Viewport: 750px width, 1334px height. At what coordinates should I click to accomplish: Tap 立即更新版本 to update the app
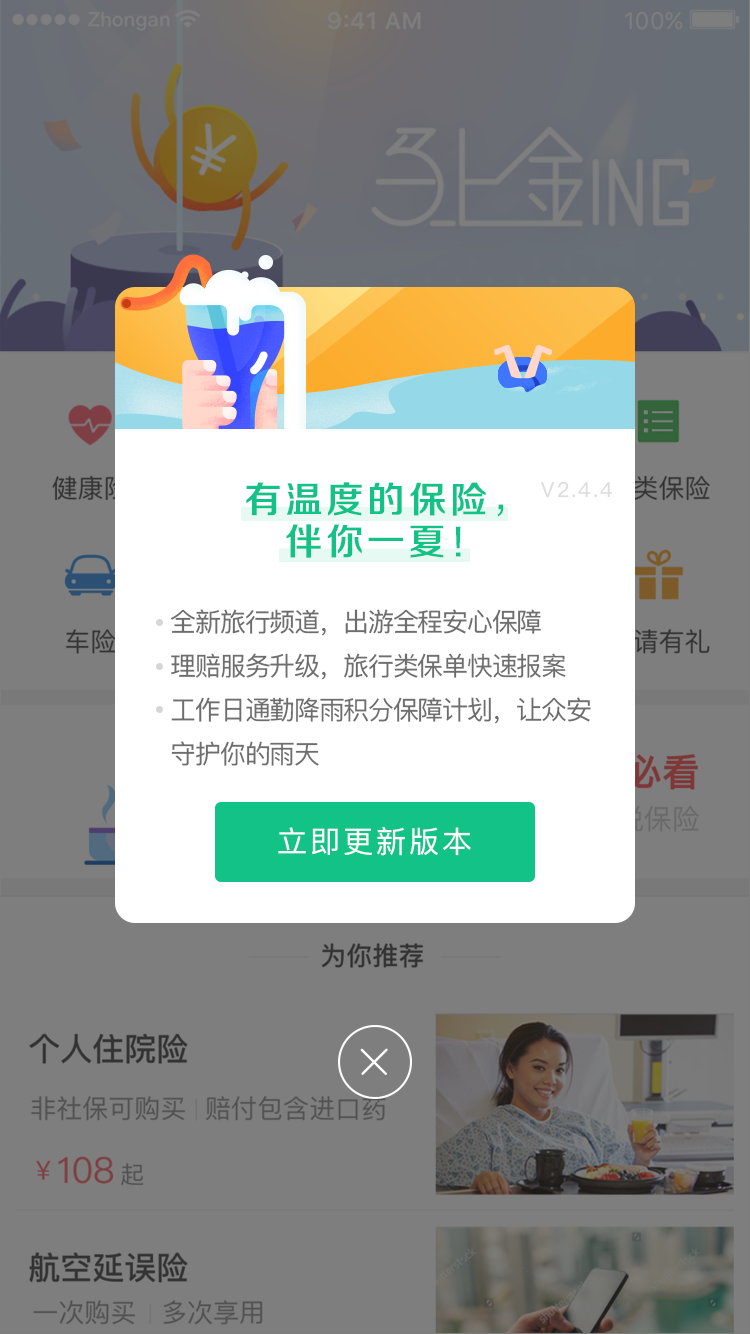(375, 842)
